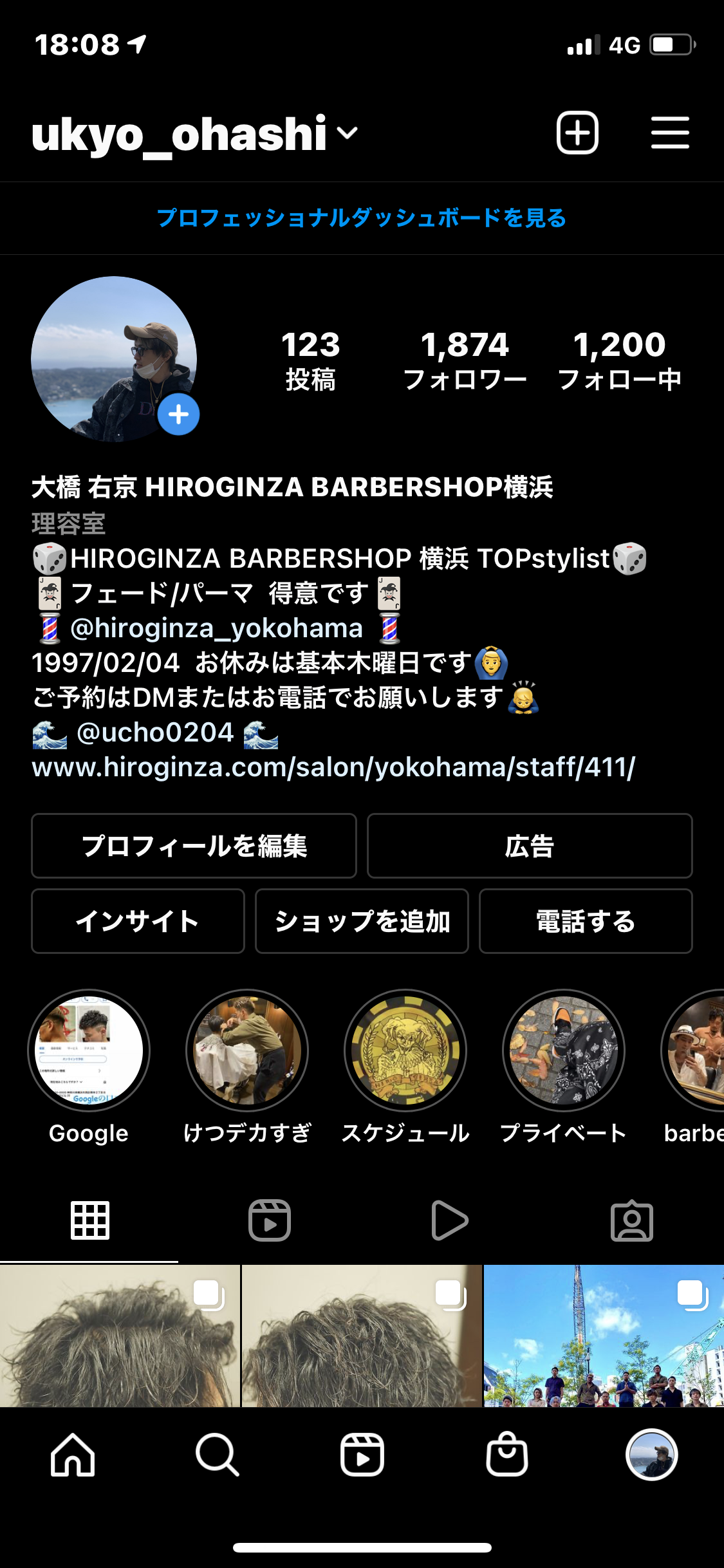Open the hiroginza.com staff website link
This screenshot has width=724, height=1568.
tap(333, 767)
